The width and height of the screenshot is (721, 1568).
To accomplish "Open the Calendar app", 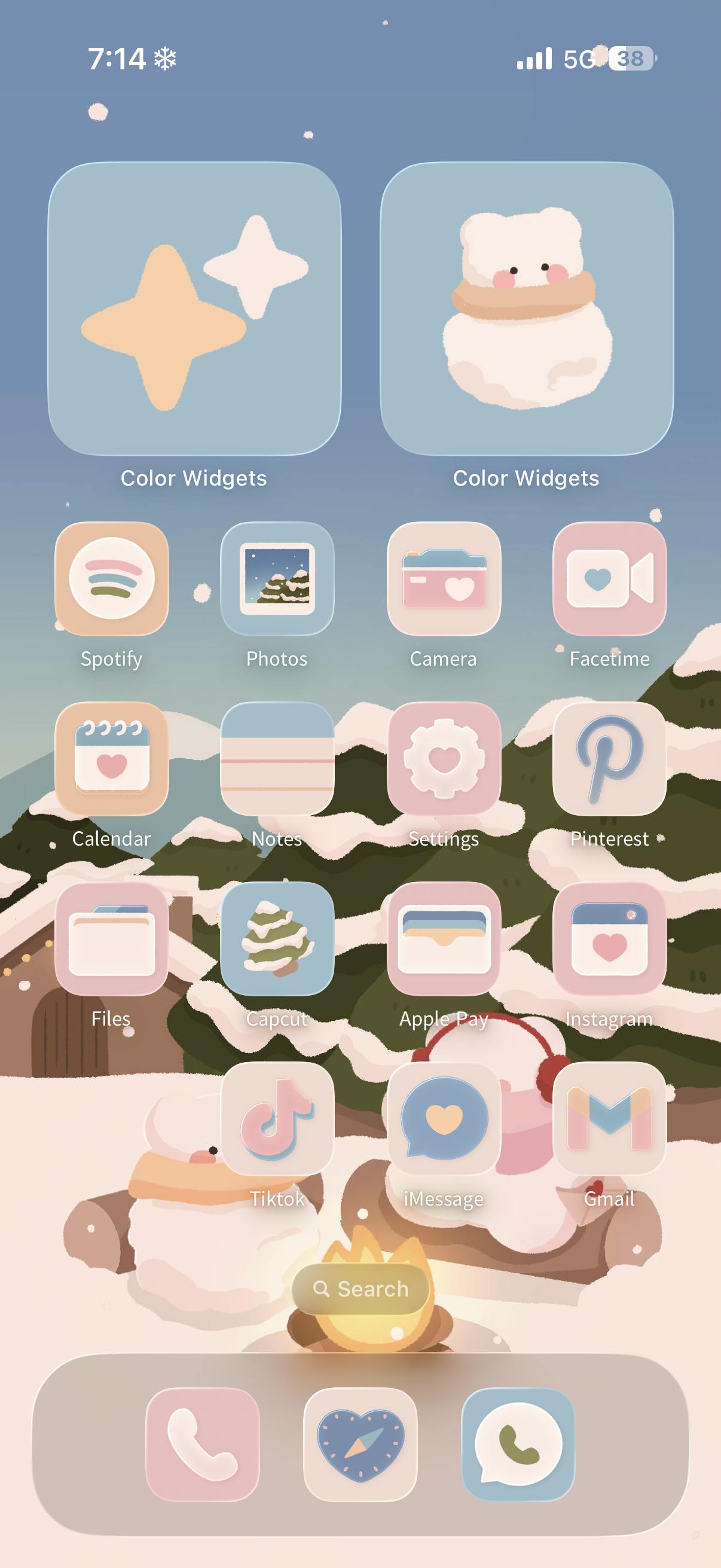I will [x=111, y=758].
